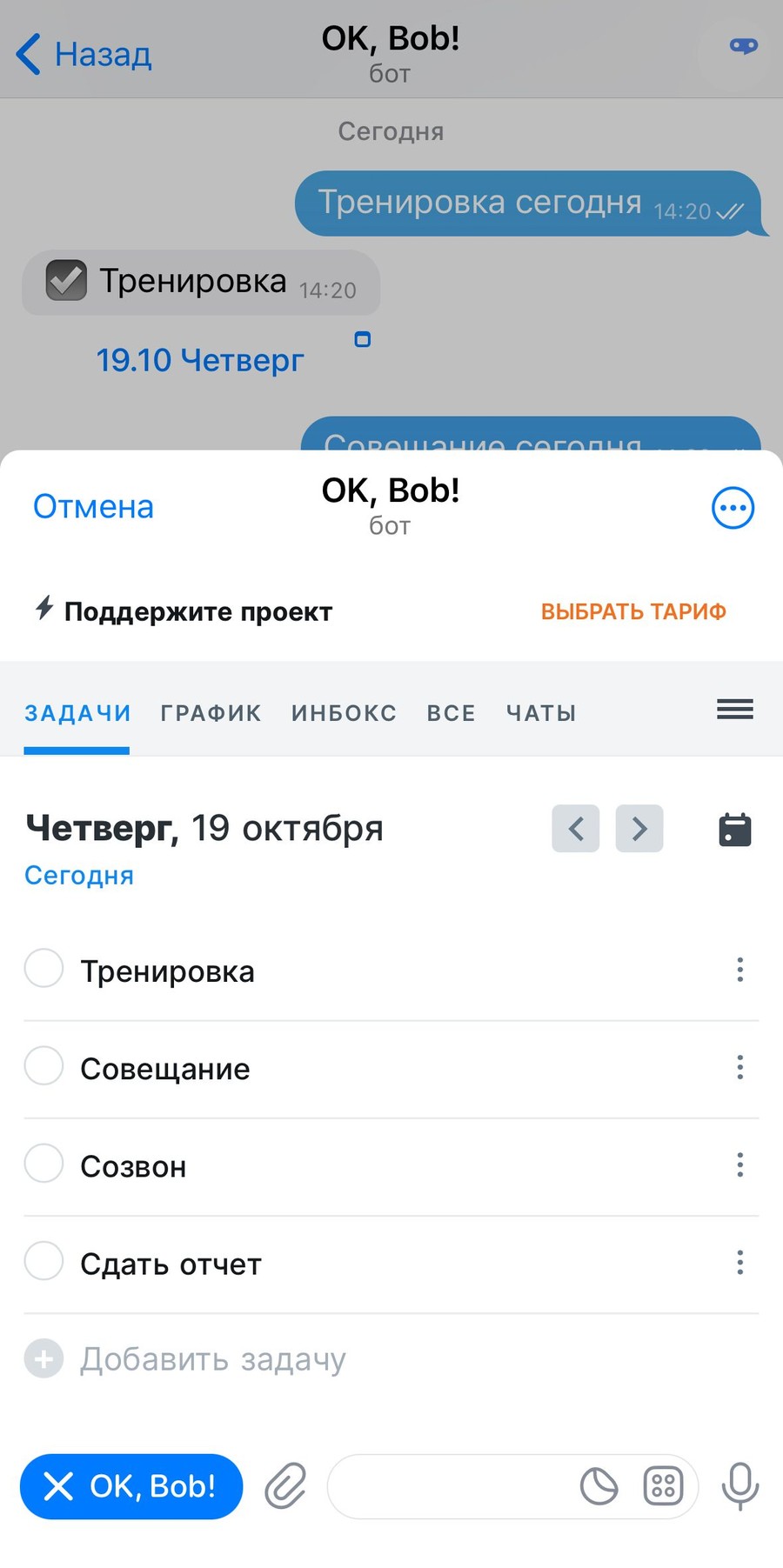Open the hamburger menu next to tabs
783x1568 pixels.
(x=734, y=711)
